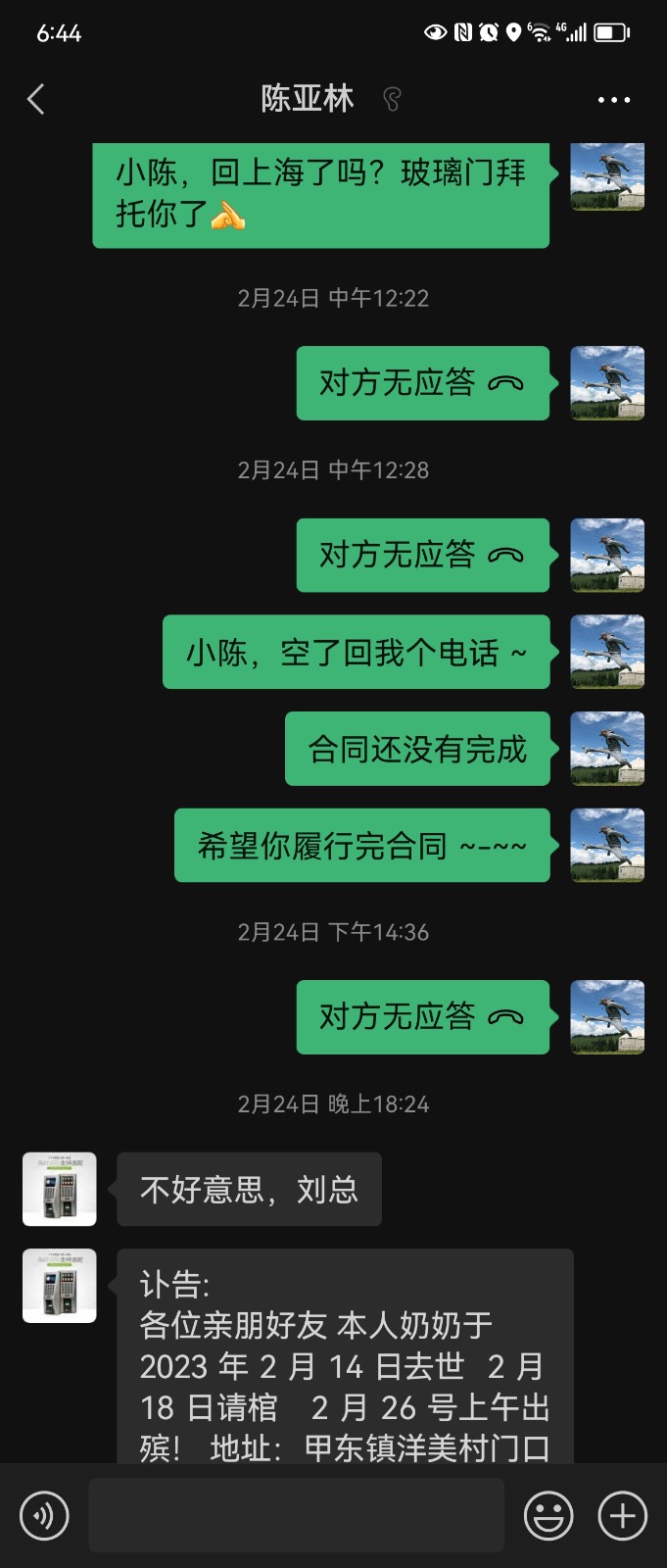The width and height of the screenshot is (667, 1568).
Task: Open 陈亚林's avatar beside 不好意思，刘总
Action: click(60, 1189)
